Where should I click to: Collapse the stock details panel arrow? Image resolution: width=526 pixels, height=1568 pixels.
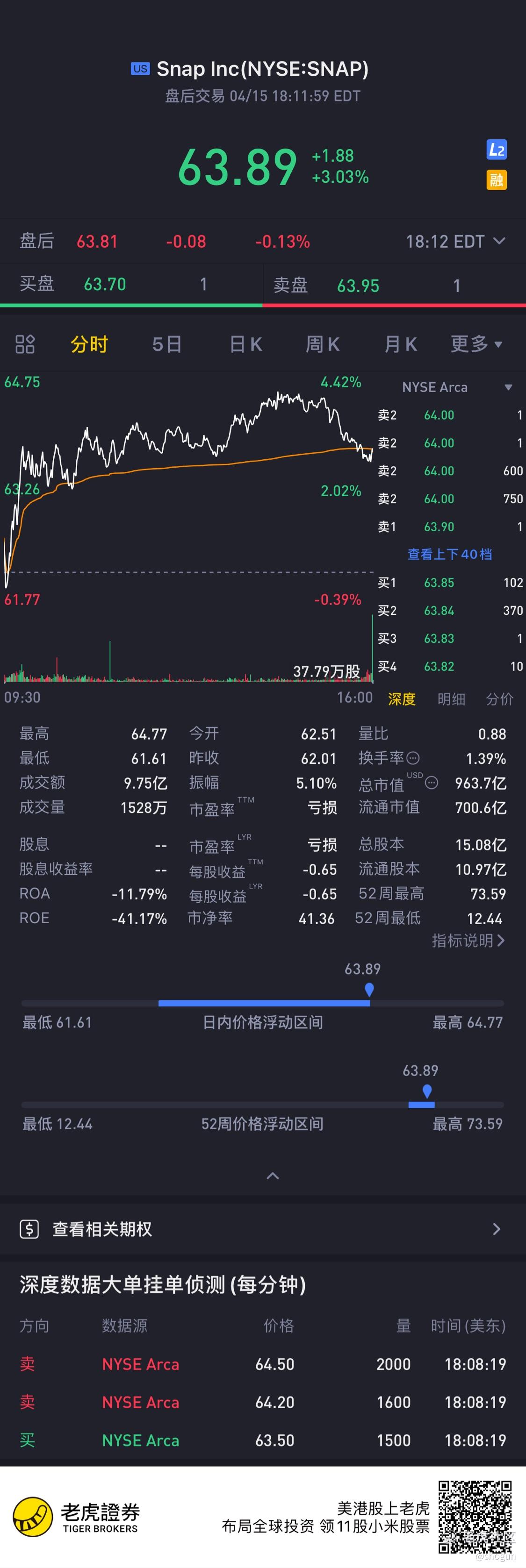tap(273, 1176)
